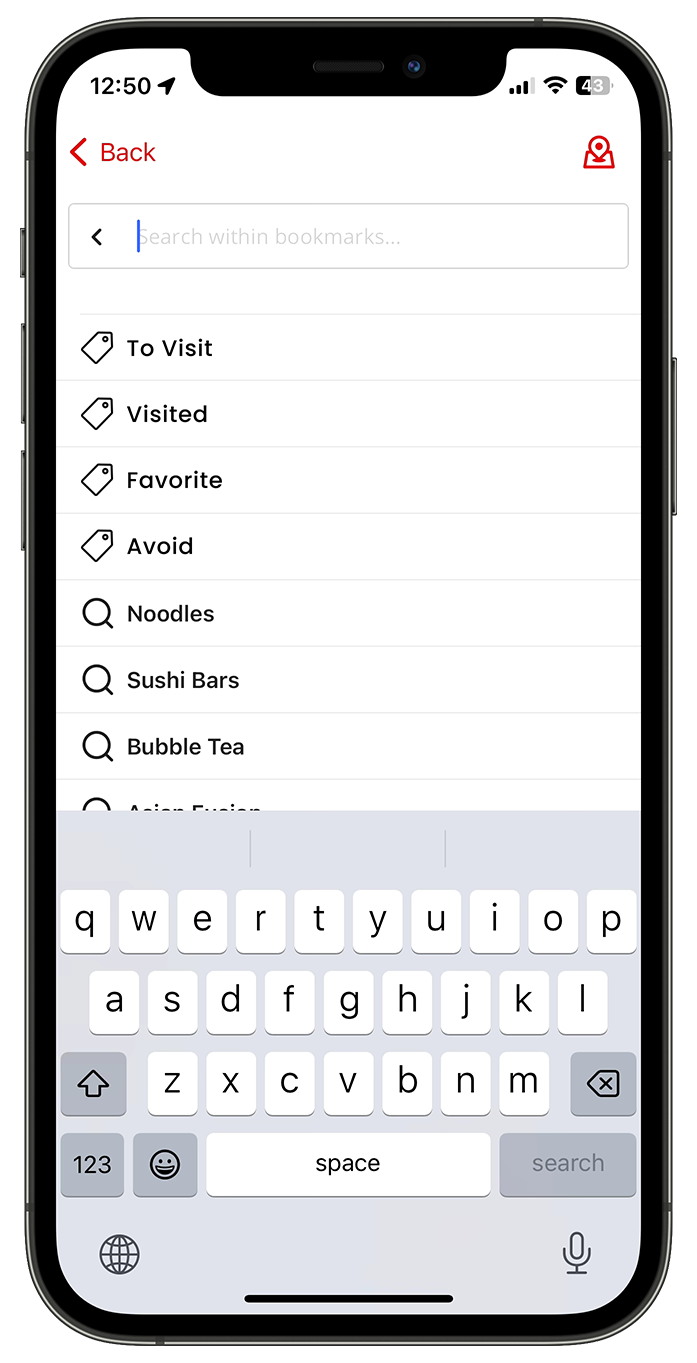Open the emoji keyboard
The image size is (697, 1363).
[165, 1164]
